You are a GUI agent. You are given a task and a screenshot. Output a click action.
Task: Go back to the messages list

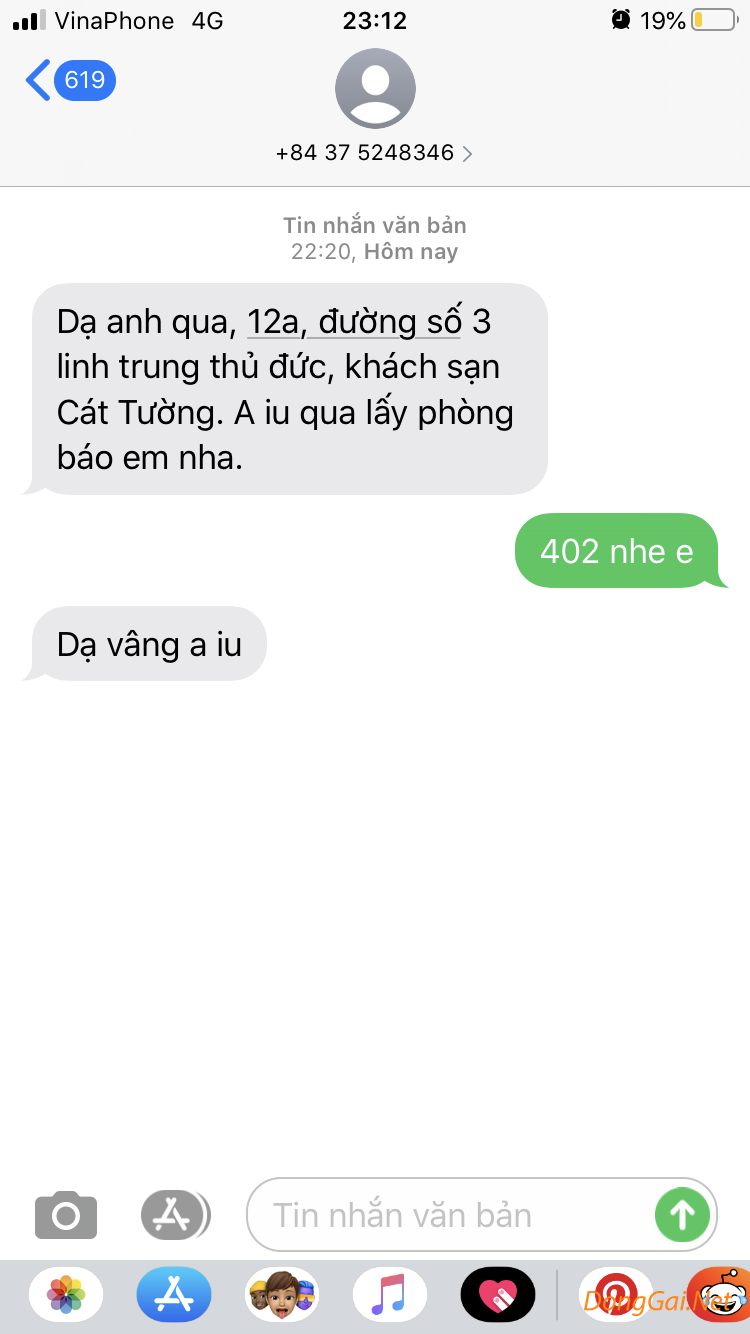[68, 80]
